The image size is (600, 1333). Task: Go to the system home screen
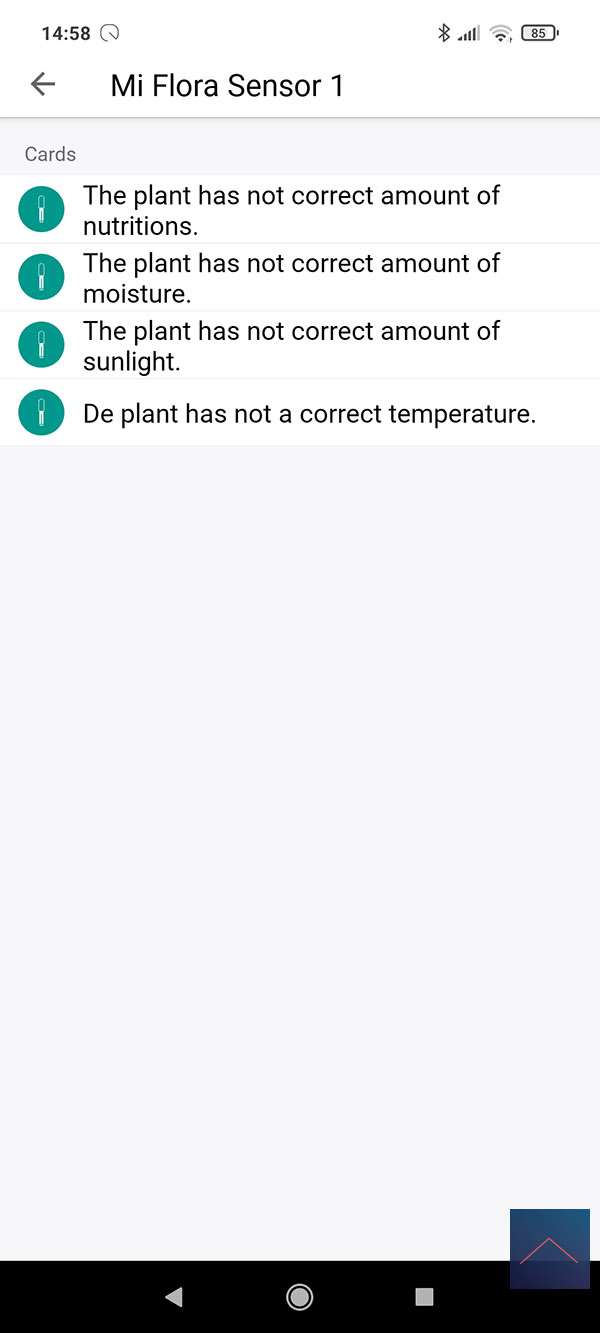coord(299,1297)
